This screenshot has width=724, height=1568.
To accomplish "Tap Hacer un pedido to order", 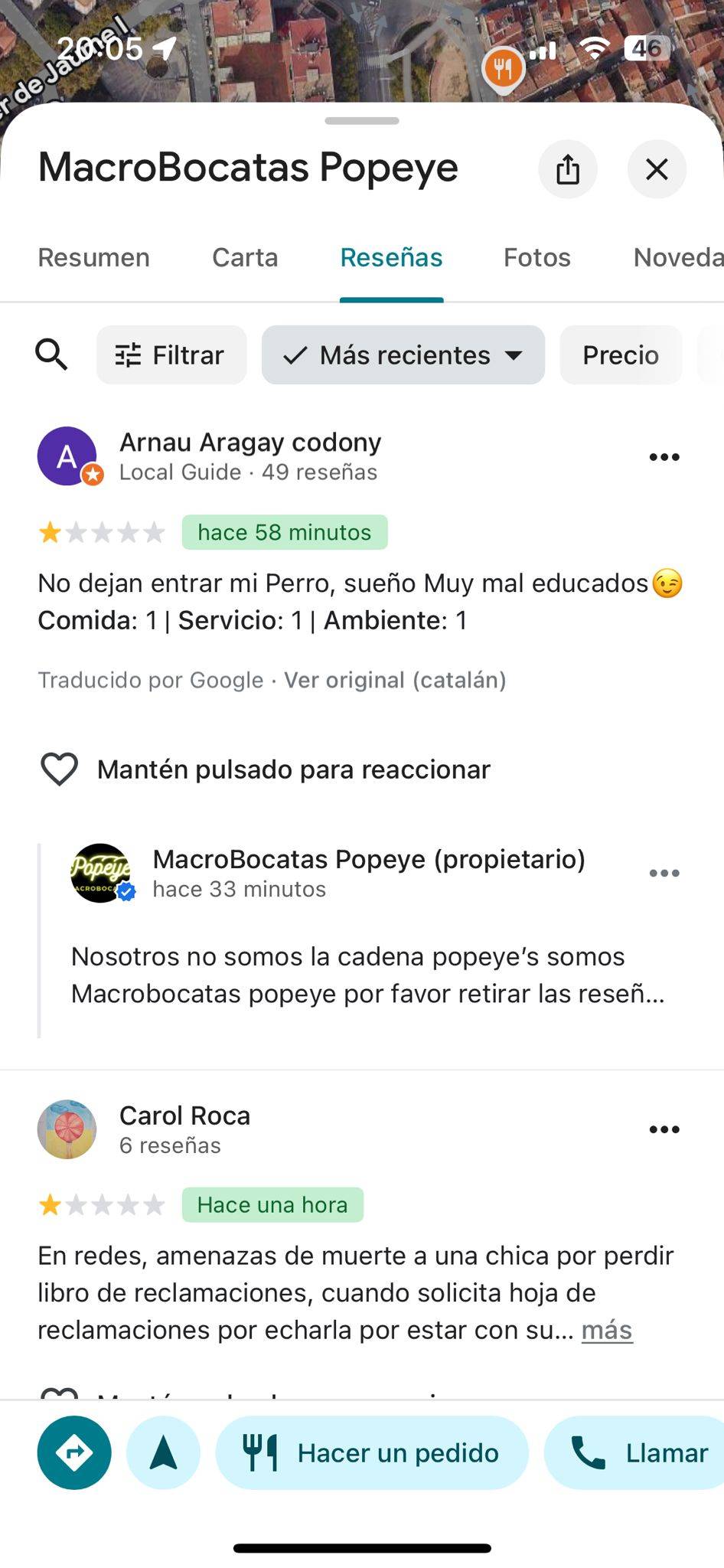I will (x=372, y=1452).
